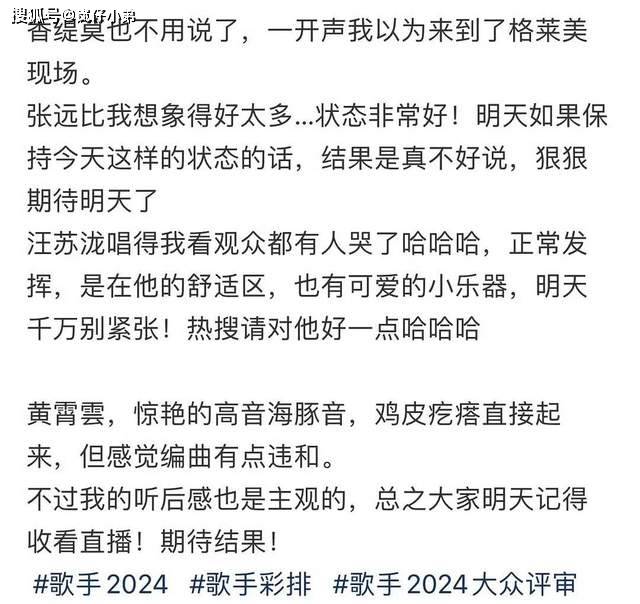Open the #歌手彩排 hashtag
Image resolution: width=640 pixels, height=604 pixels.
(x=250, y=582)
